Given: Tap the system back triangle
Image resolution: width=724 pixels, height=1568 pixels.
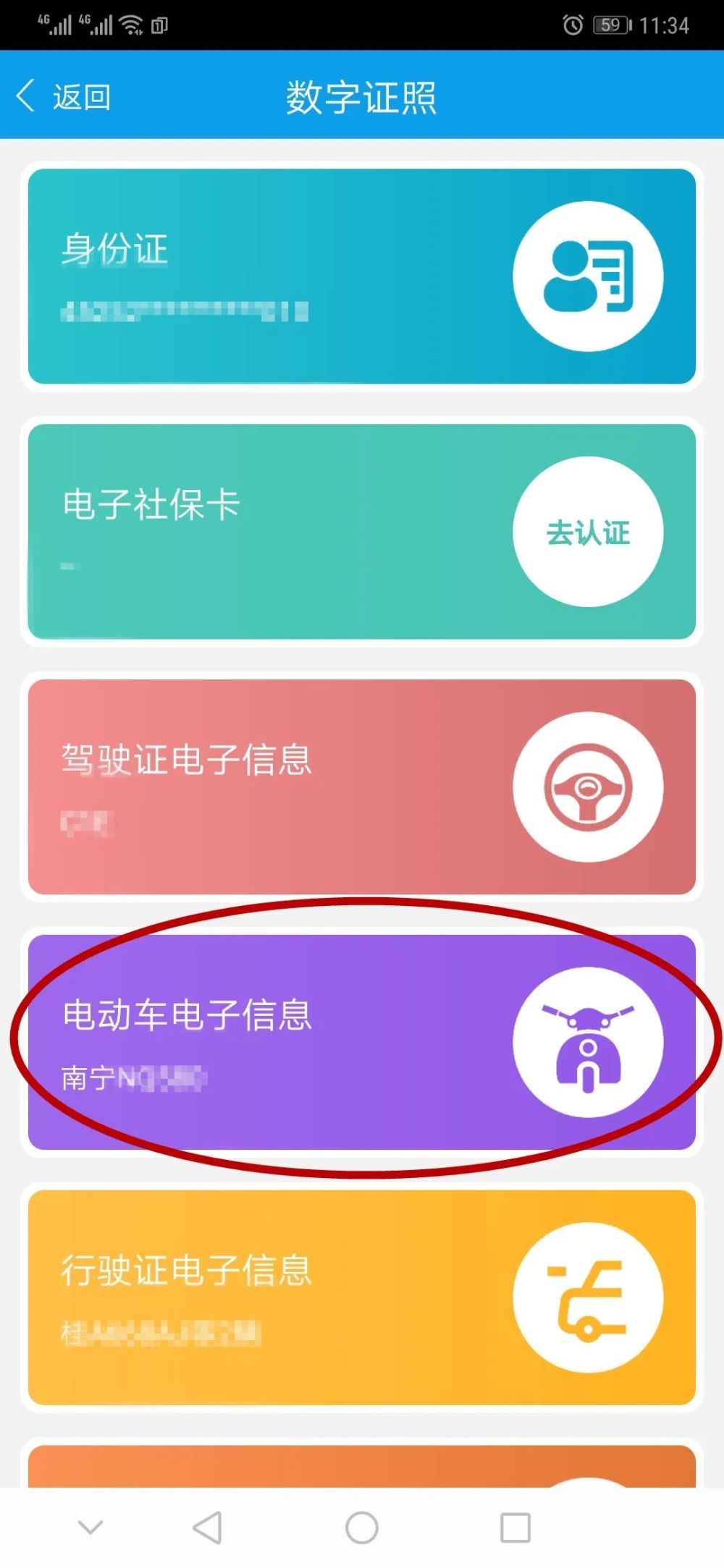Looking at the screenshot, I should click(x=208, y=1527).
